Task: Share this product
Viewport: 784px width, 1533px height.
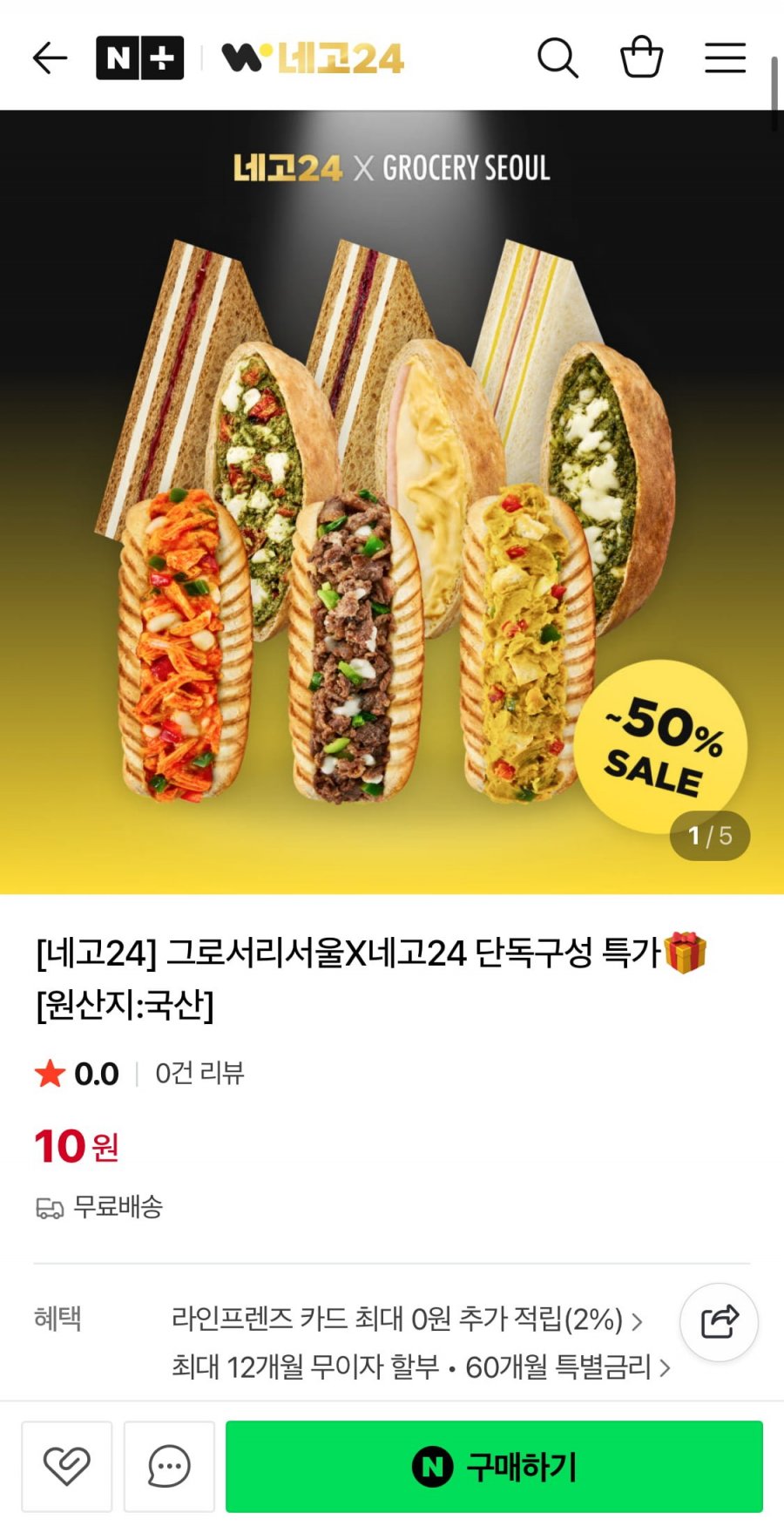Action: click(719, 1322)
